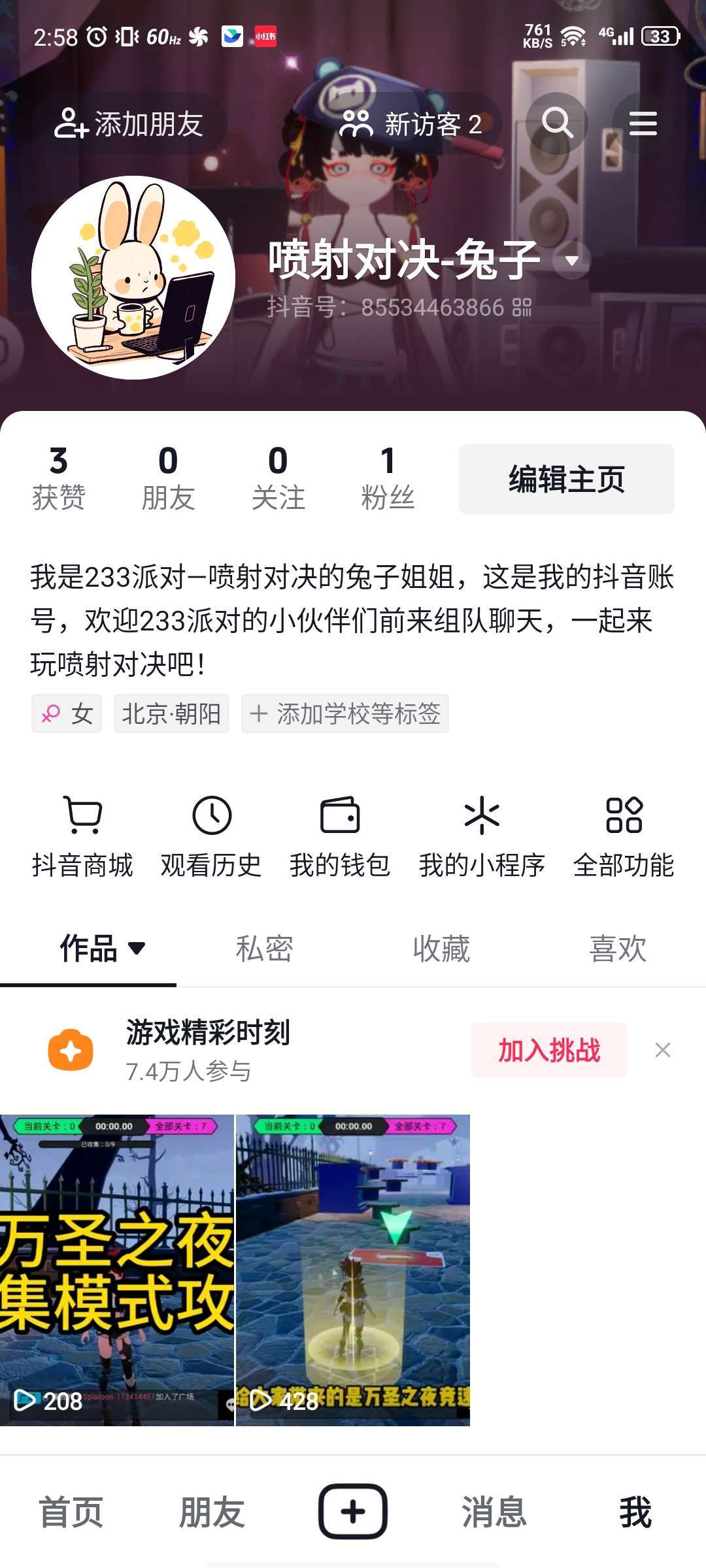Viewport: 706px width, 1568px height.
Task: Open 我的钱包 wallet
Action: tap(340, 836)
